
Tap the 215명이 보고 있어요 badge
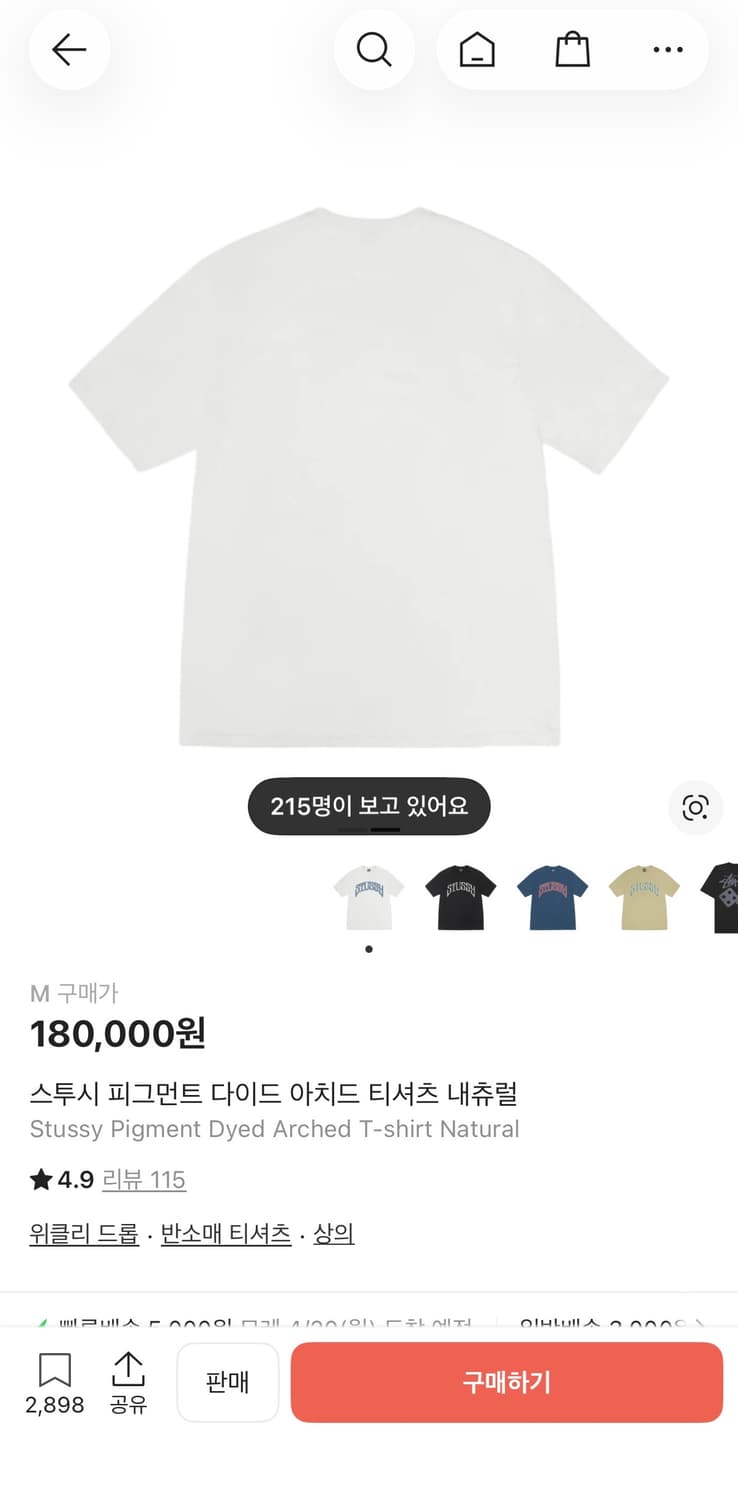point(368,806)
